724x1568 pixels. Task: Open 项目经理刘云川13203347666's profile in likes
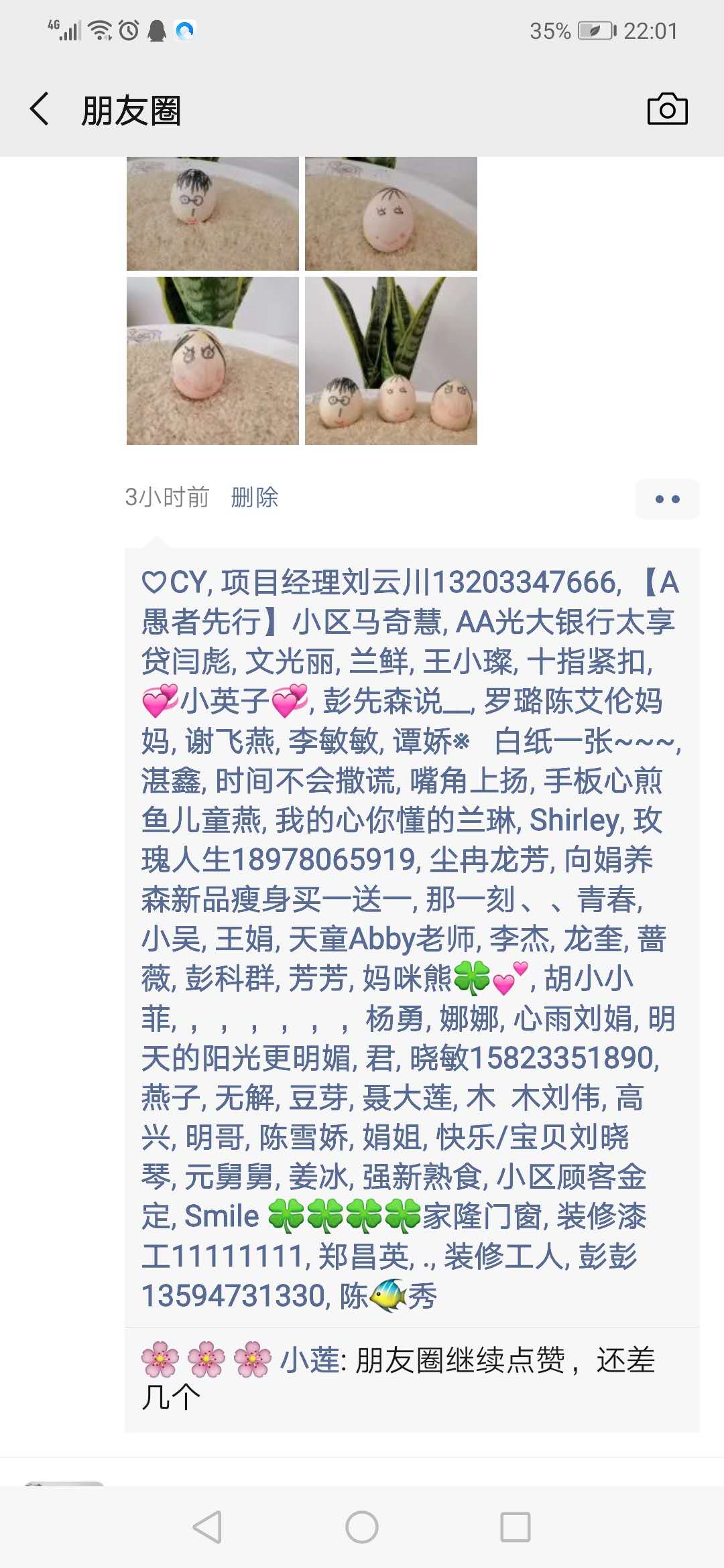[419, 582]
